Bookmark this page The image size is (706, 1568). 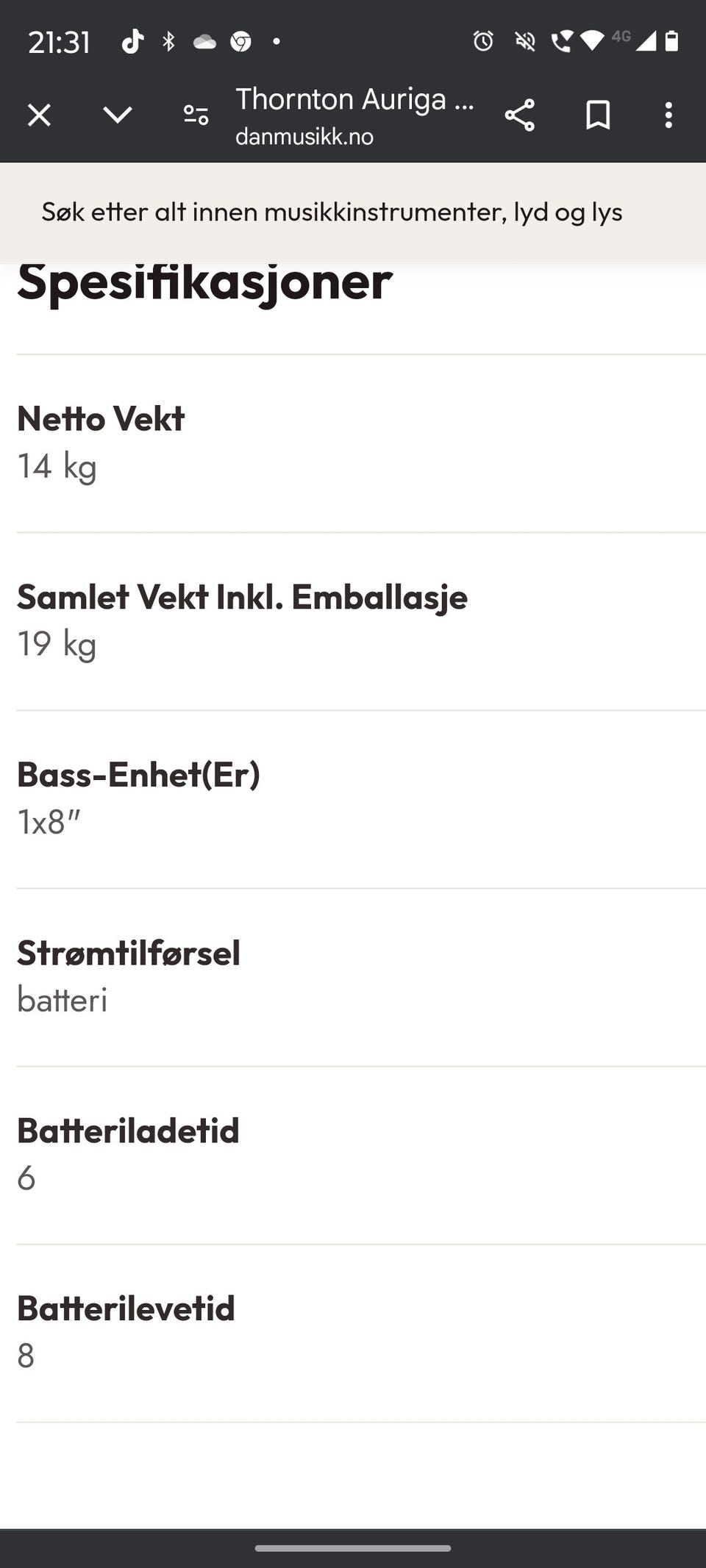598,115
